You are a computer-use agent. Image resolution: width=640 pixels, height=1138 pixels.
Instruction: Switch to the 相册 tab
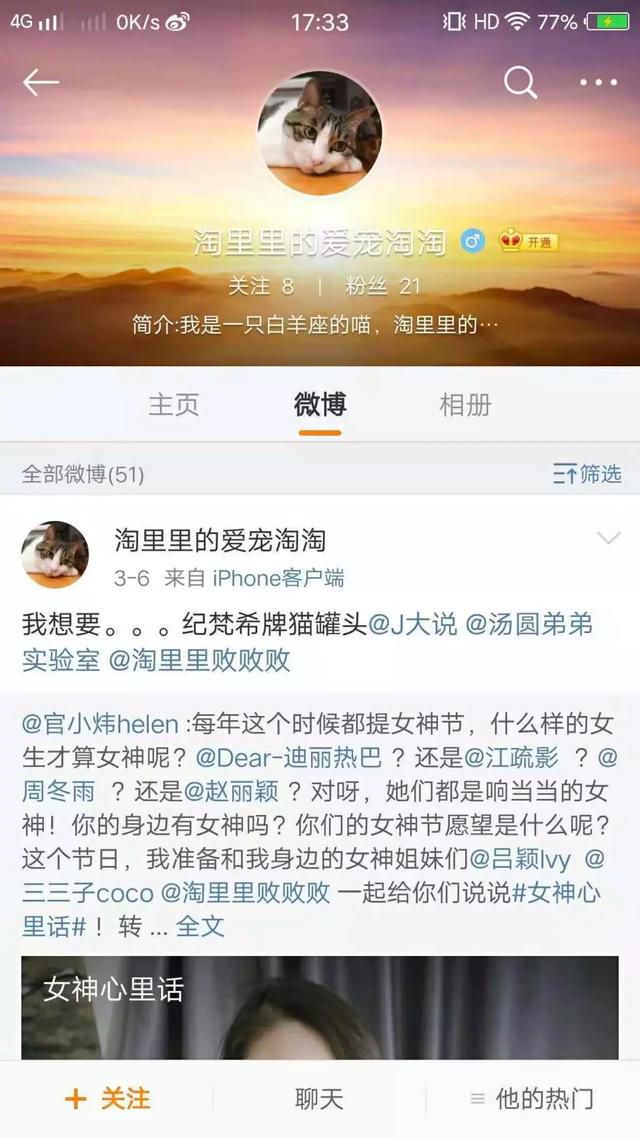click(x=466, y=405)
